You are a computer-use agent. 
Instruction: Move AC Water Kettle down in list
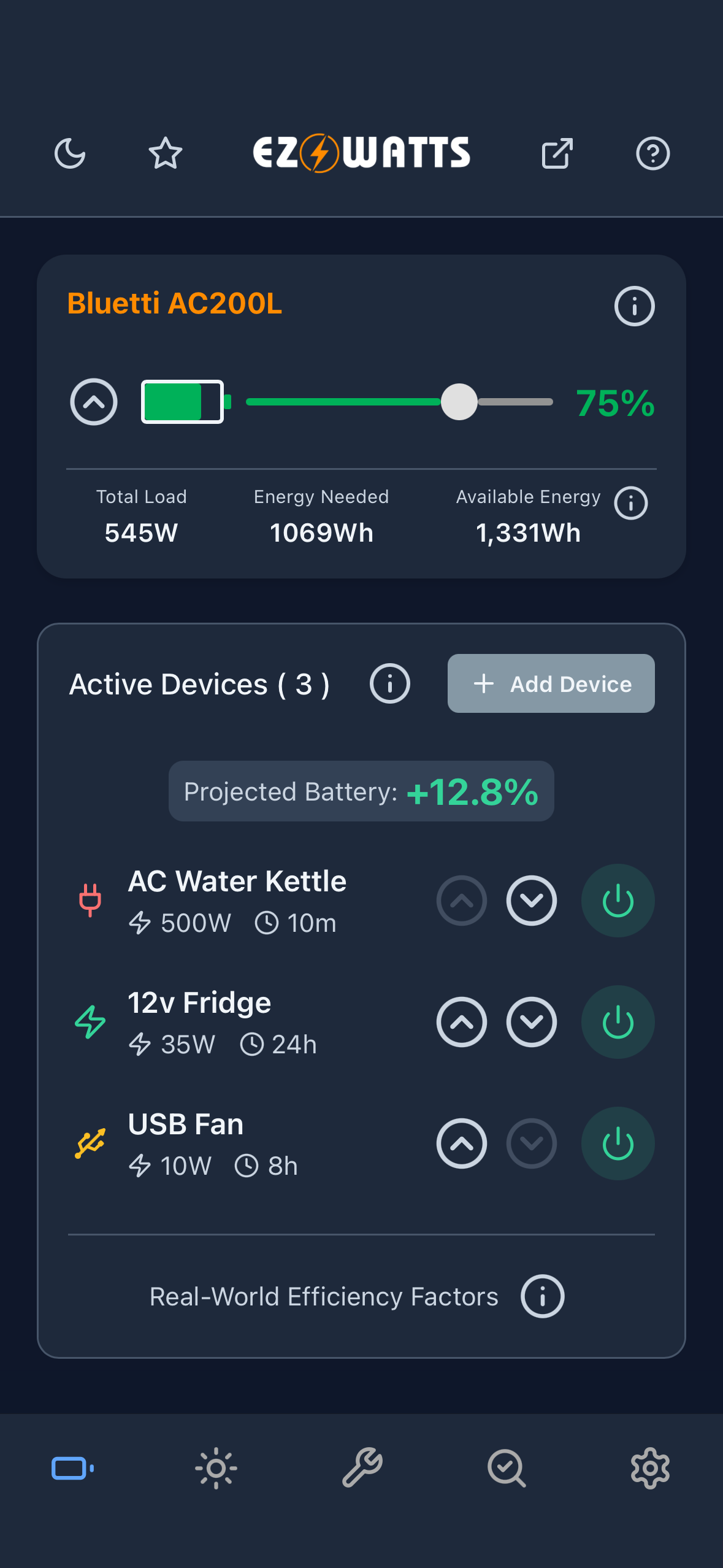click(x=531, y=900)
